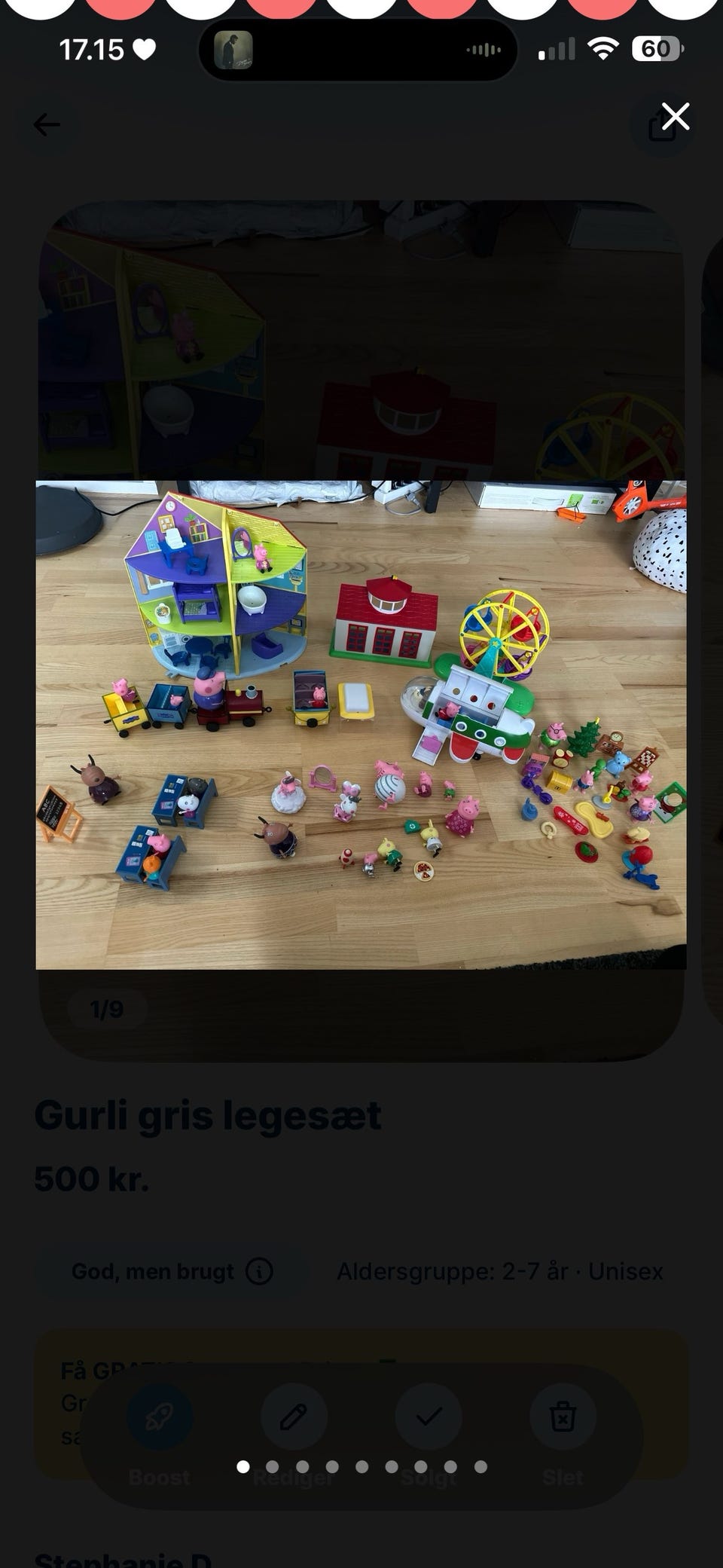Open the info icon beside 'God, men brugt'
This screenshot has width=723, height=1568.
click(258, 1270)
